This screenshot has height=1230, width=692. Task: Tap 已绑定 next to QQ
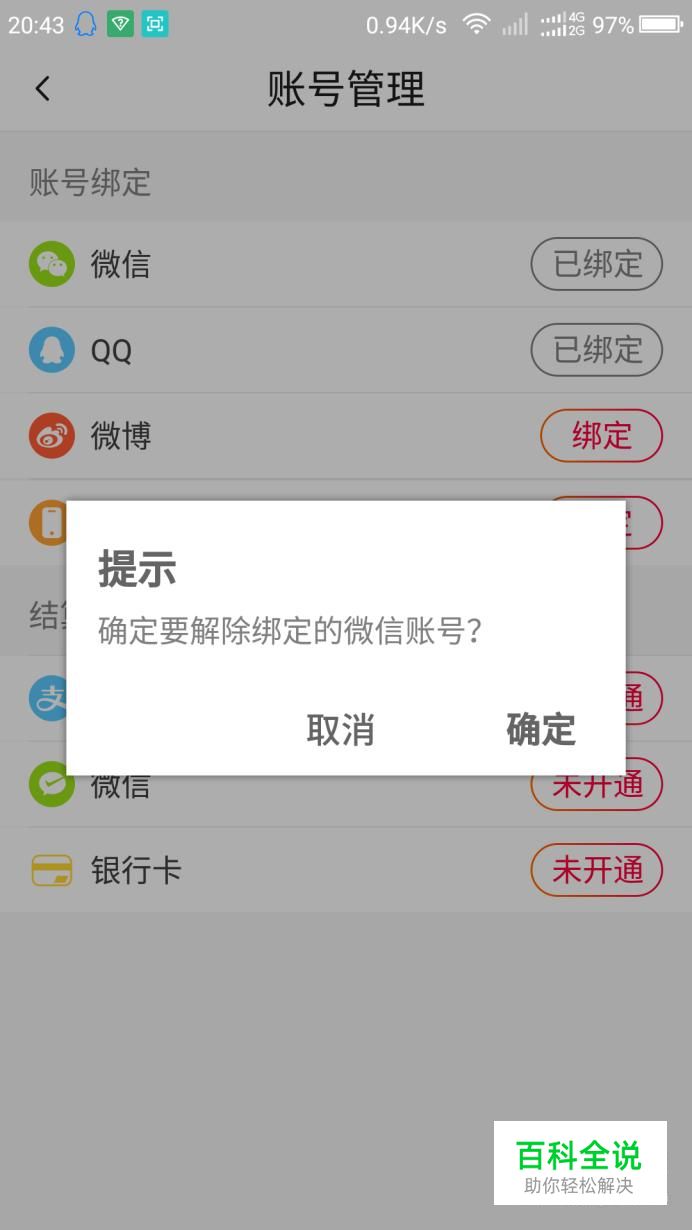click(597, 350)
